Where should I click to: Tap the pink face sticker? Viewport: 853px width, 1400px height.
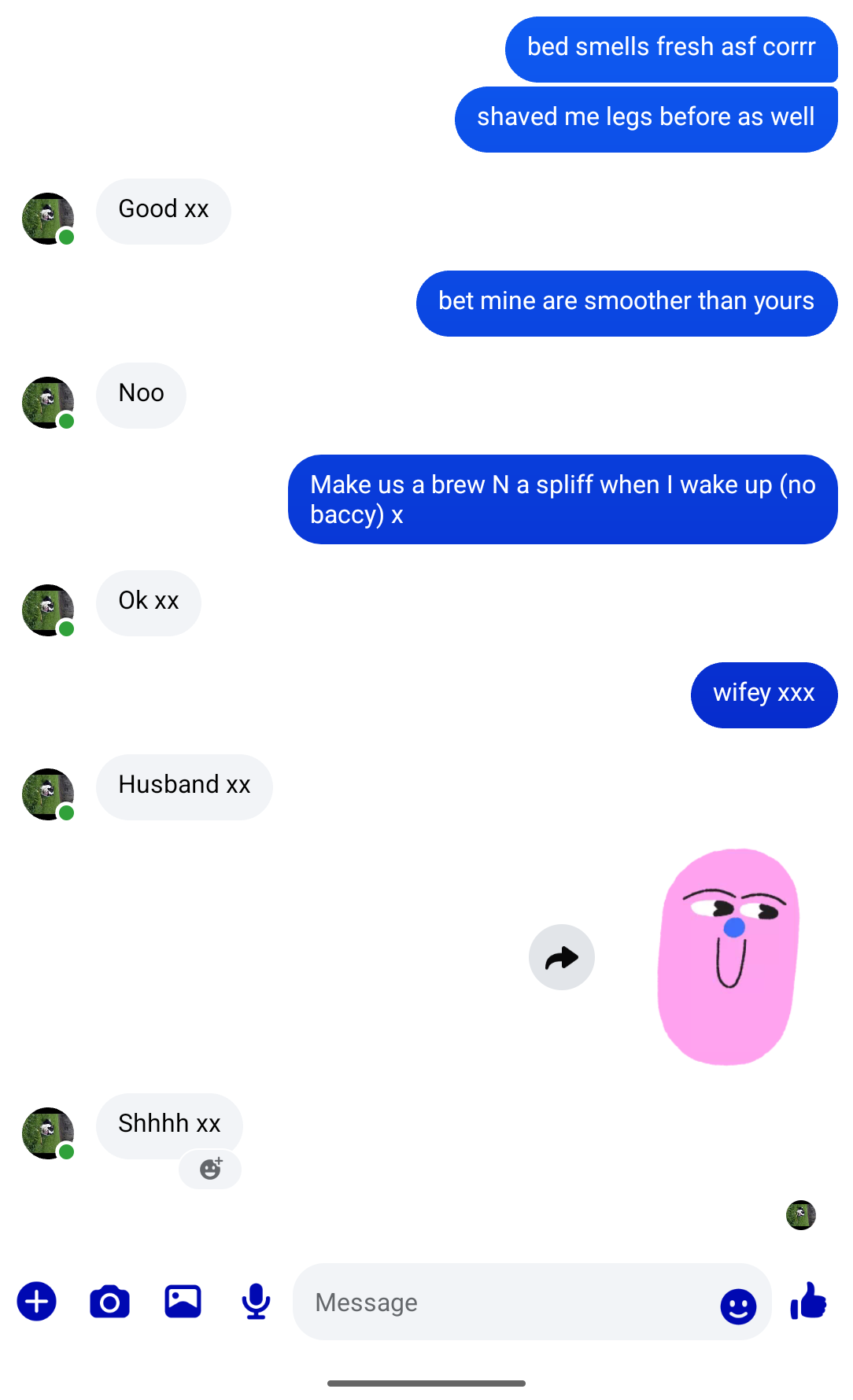[729, 956]
